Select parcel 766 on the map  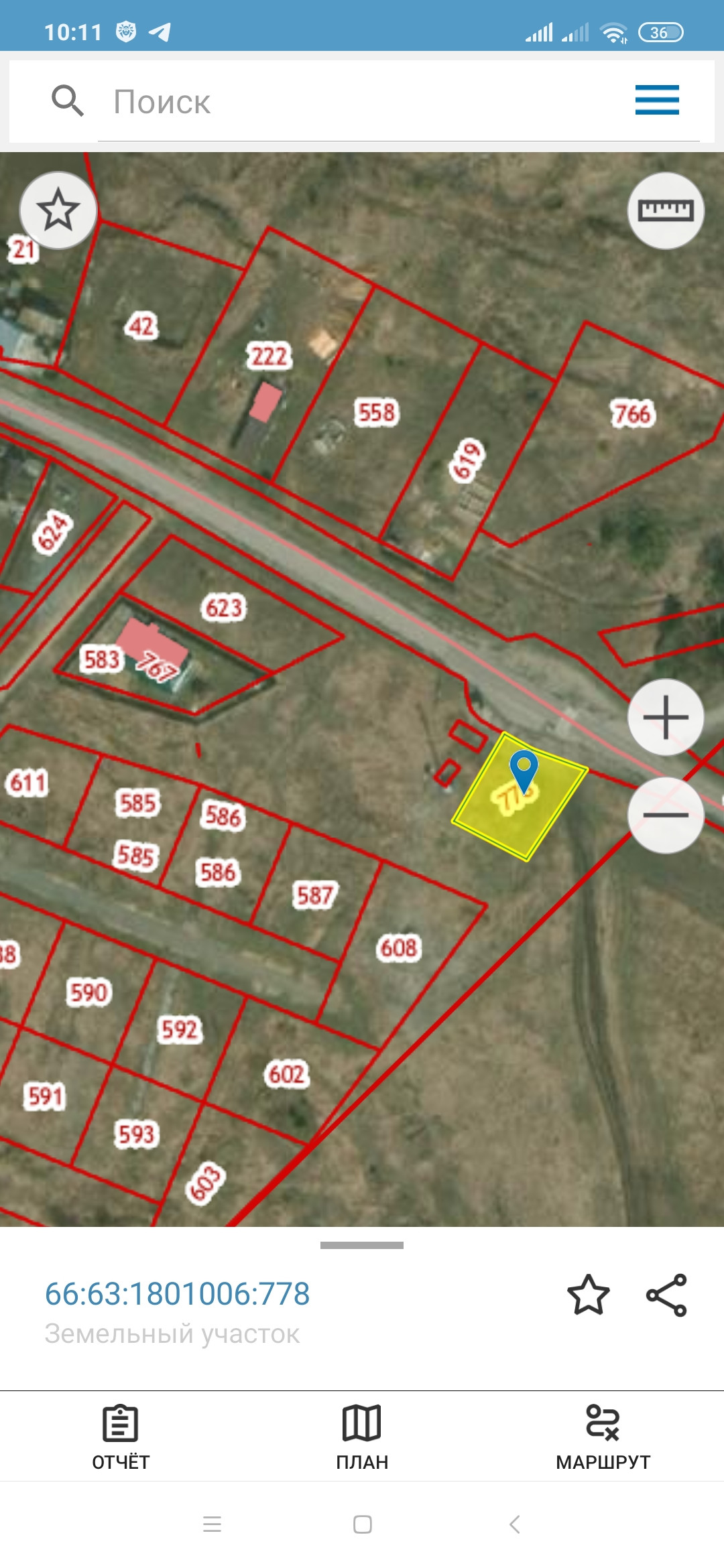click(631, 413)
